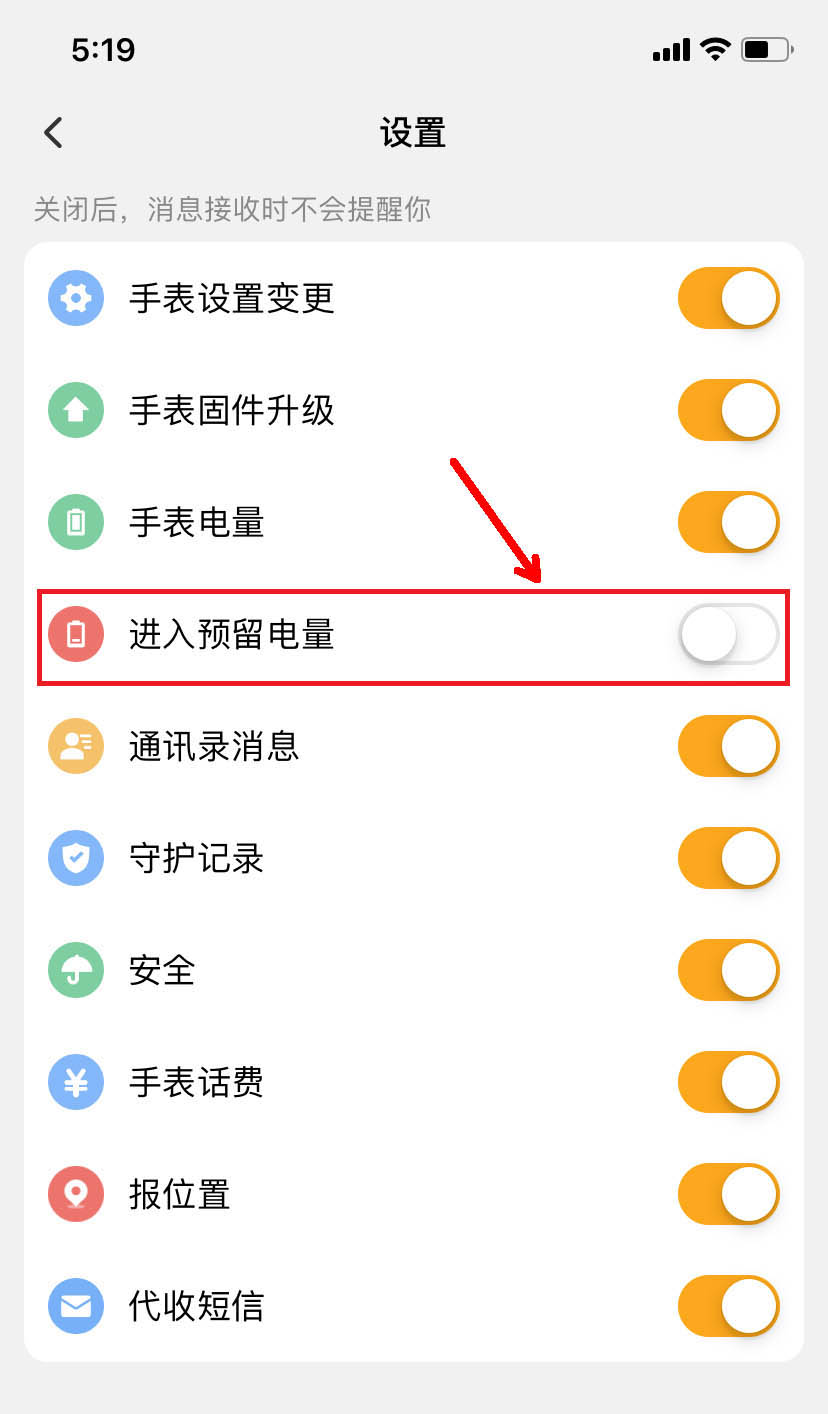Turn off 守护记录 notifications
The width and height of the screenshot is (828, 1414).
(728, 858)
